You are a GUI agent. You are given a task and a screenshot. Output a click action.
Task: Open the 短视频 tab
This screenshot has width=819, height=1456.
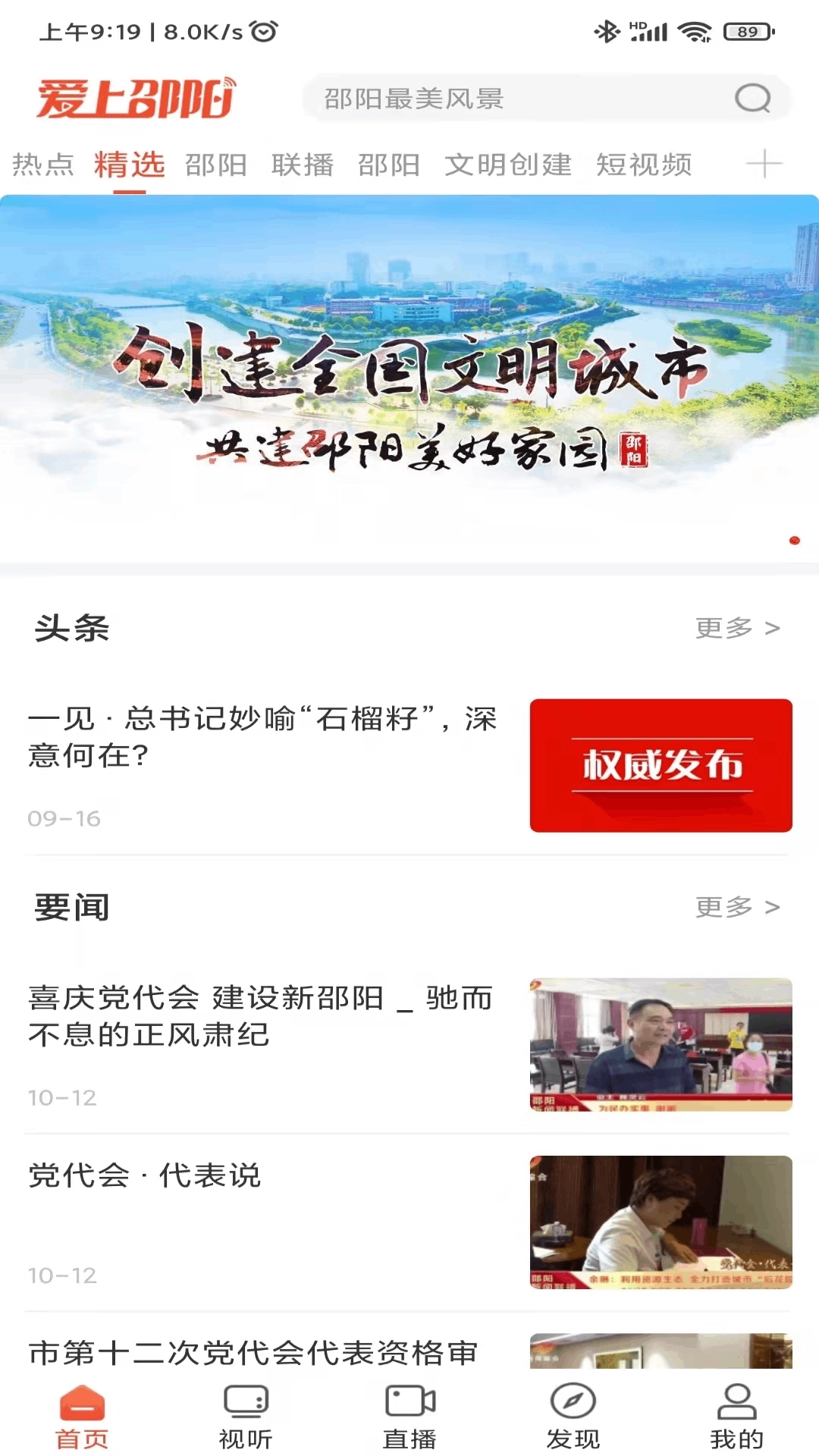644,165
